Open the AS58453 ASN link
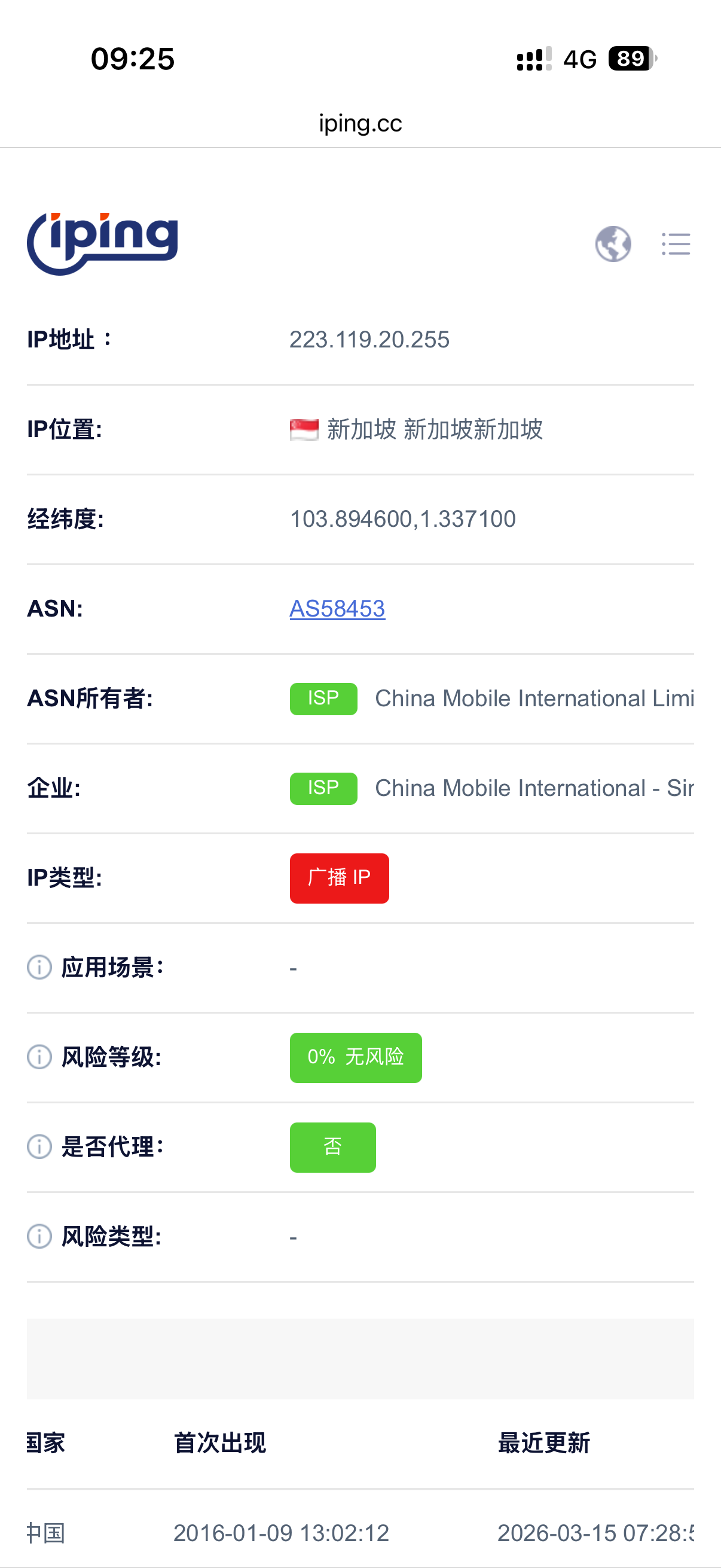 (337, 609)
